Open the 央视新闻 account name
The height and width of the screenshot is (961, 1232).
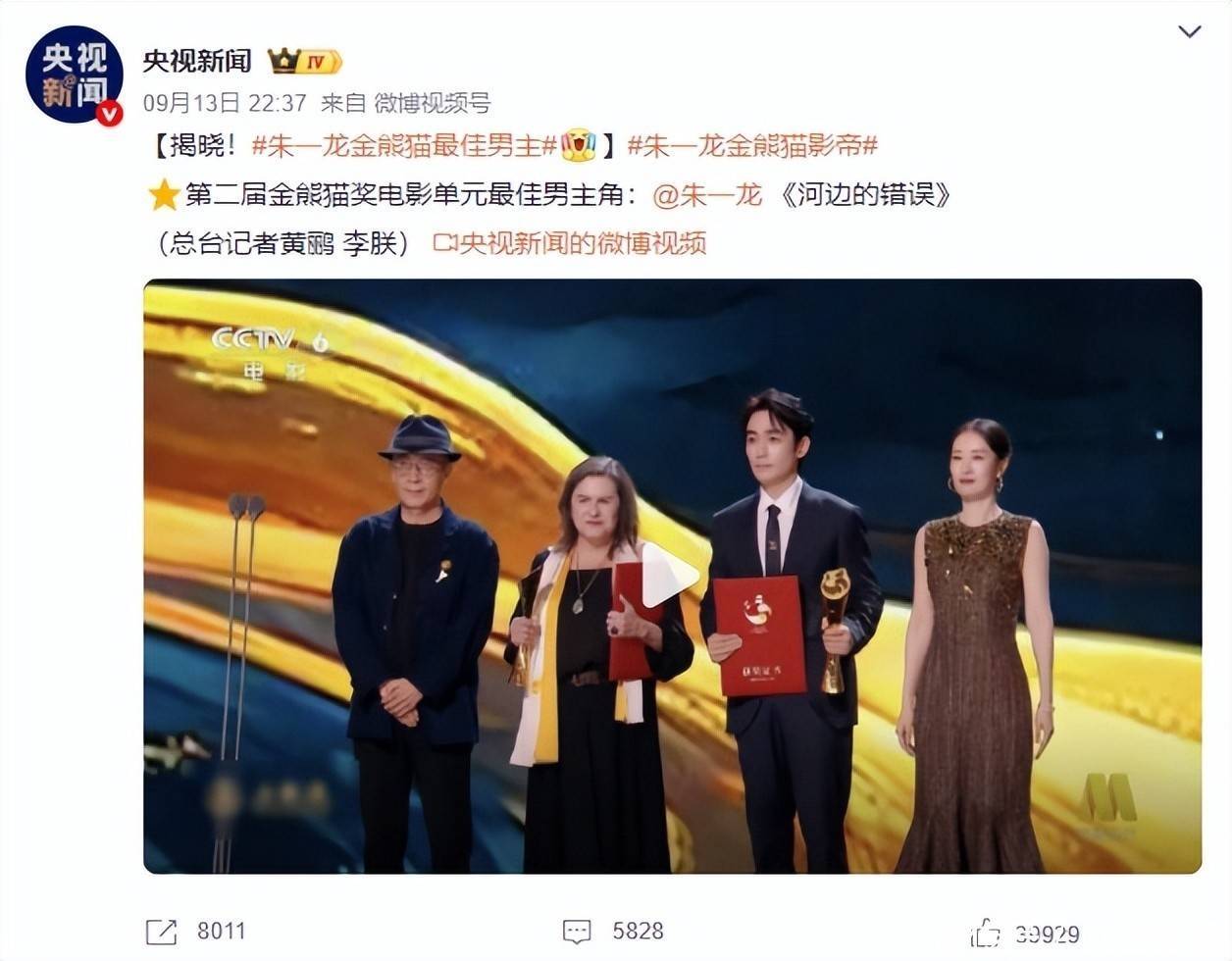197,61
